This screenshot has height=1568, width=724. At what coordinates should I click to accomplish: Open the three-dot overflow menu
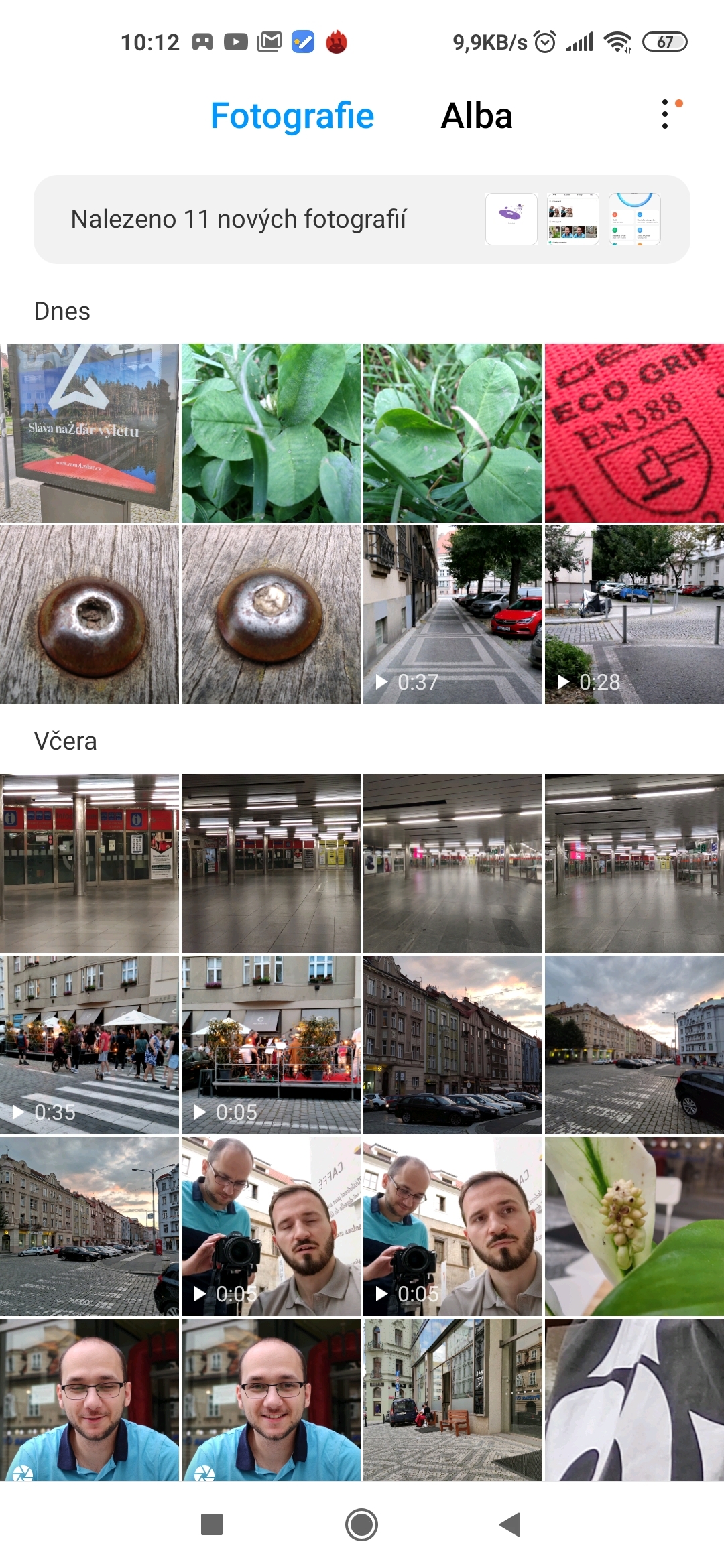pyautogui.click(x=665, y=115)
